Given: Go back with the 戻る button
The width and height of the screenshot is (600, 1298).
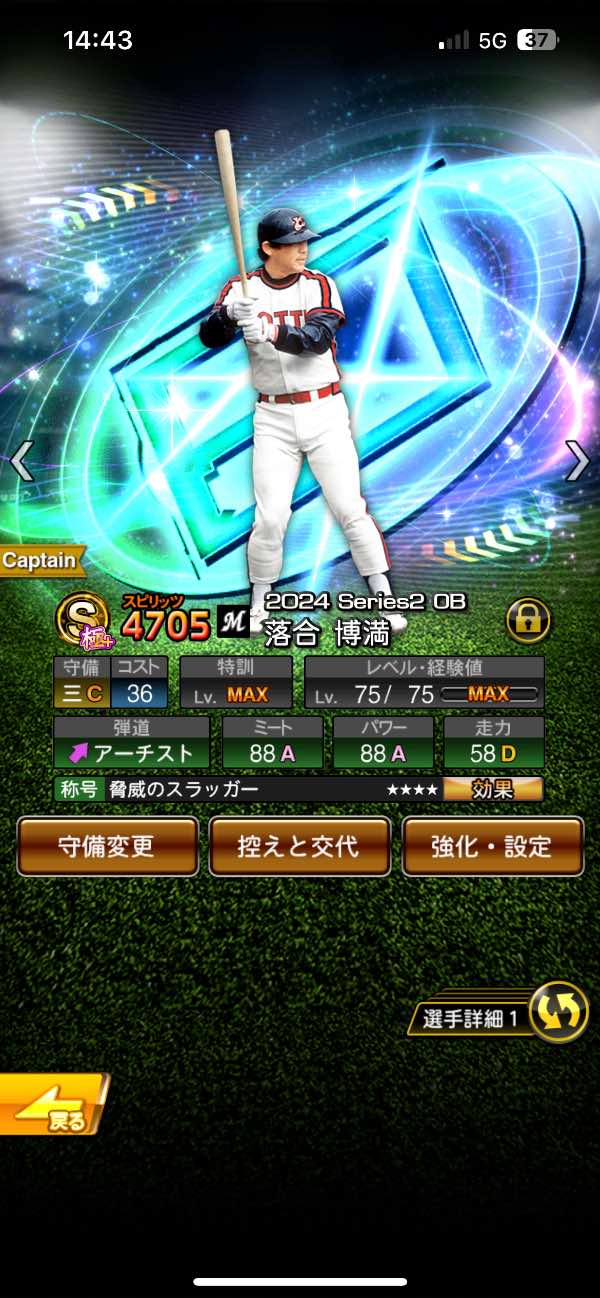Looking at the screenshot, I should tap(52, 1105).
